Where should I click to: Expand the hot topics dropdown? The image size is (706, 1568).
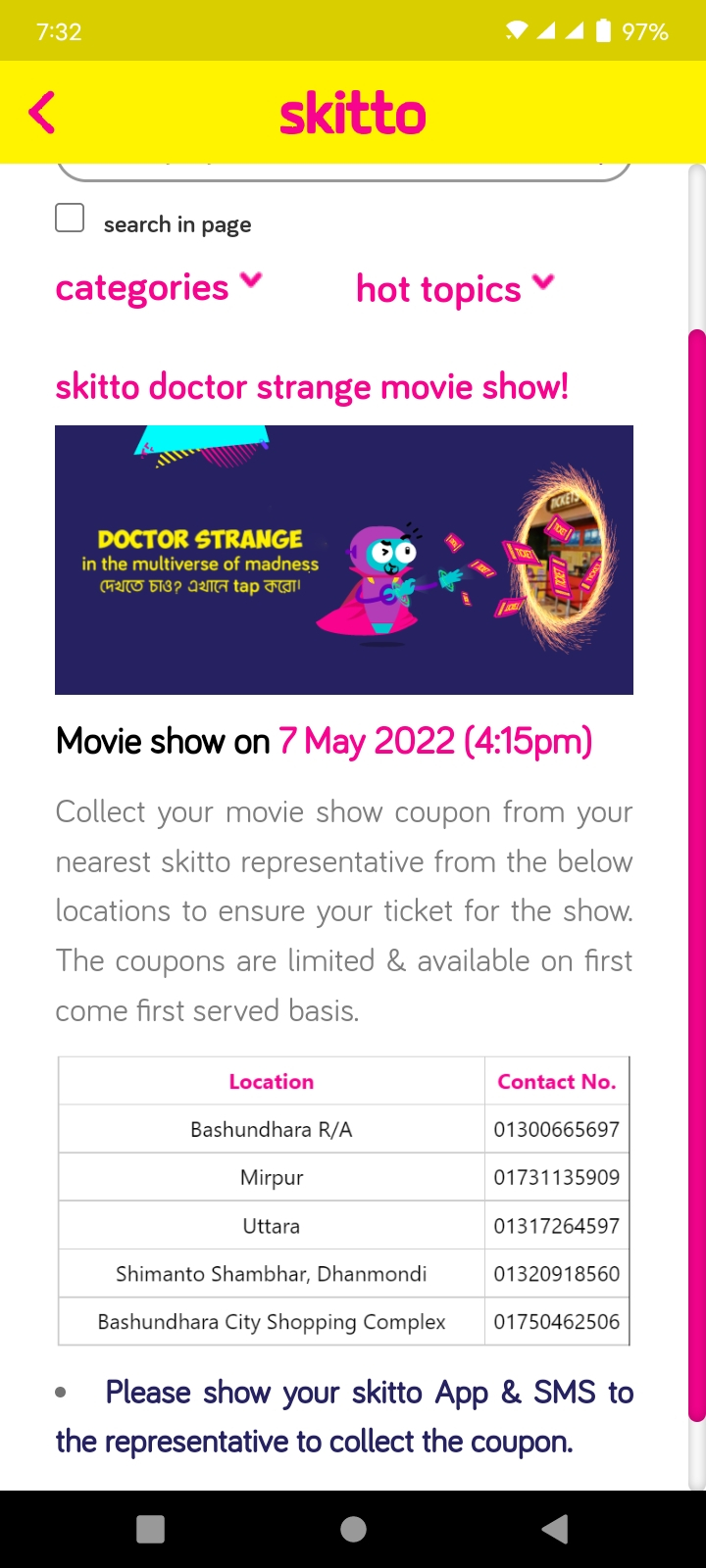point(455,289)
